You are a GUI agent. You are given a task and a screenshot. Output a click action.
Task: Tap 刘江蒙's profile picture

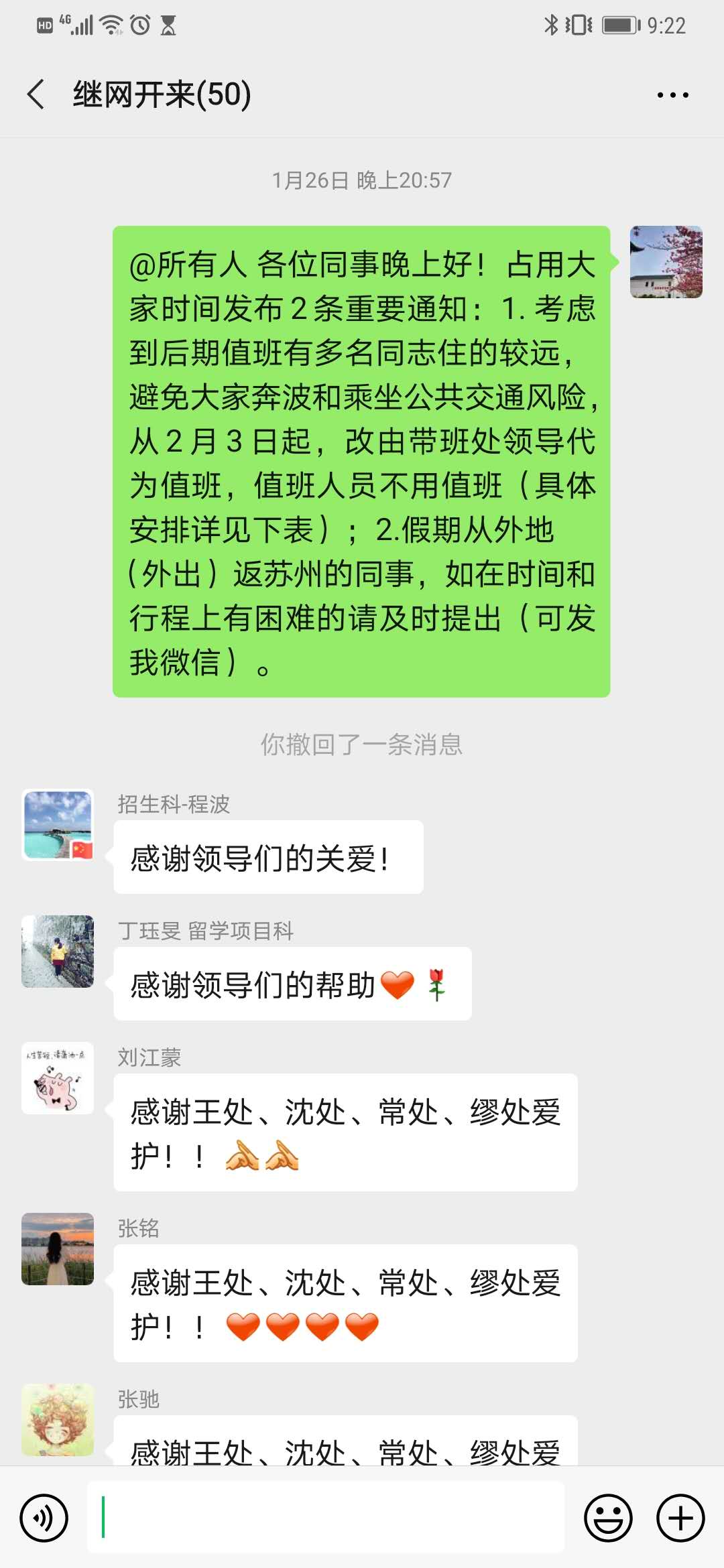coord(58,1078)
